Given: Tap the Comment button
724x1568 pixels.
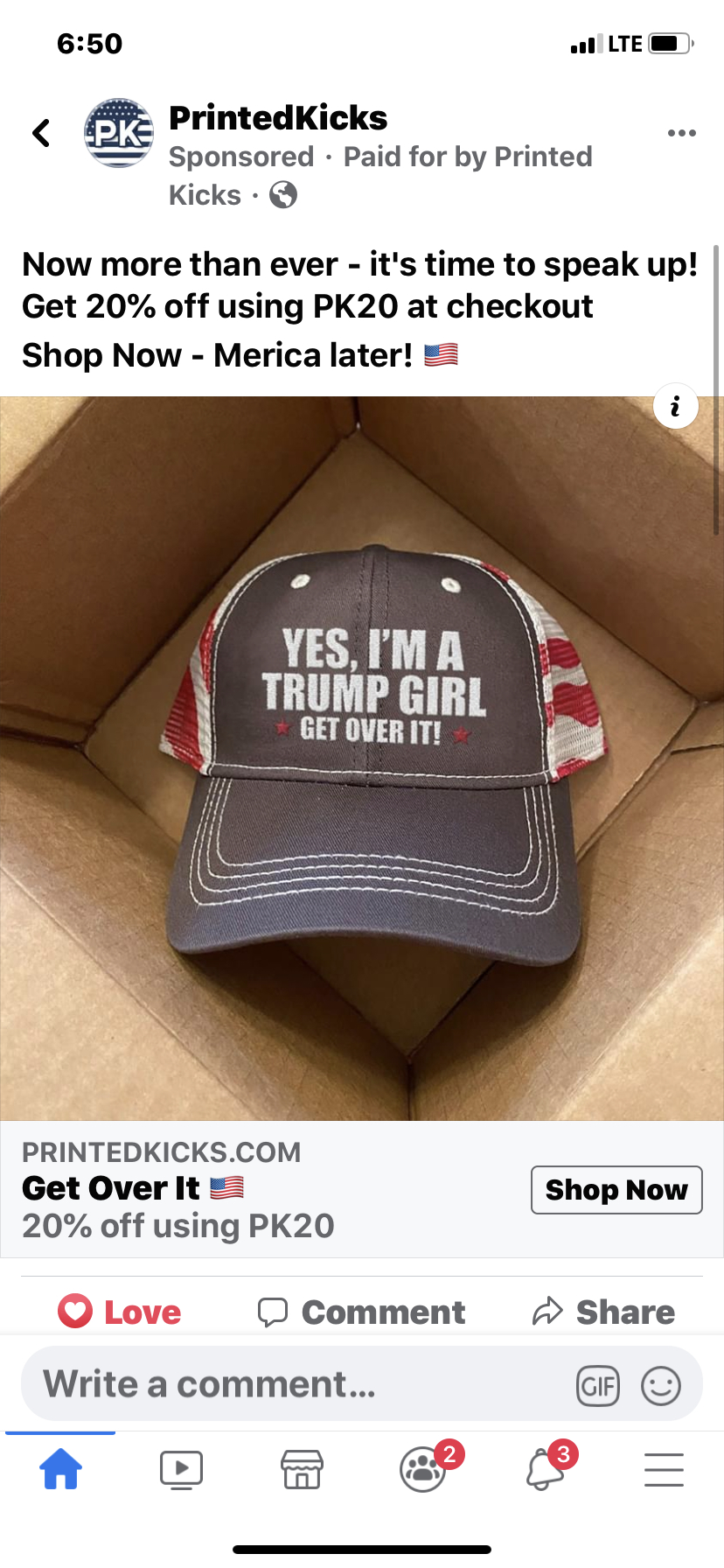Looking at the screenshot, I should (362, 1312).
